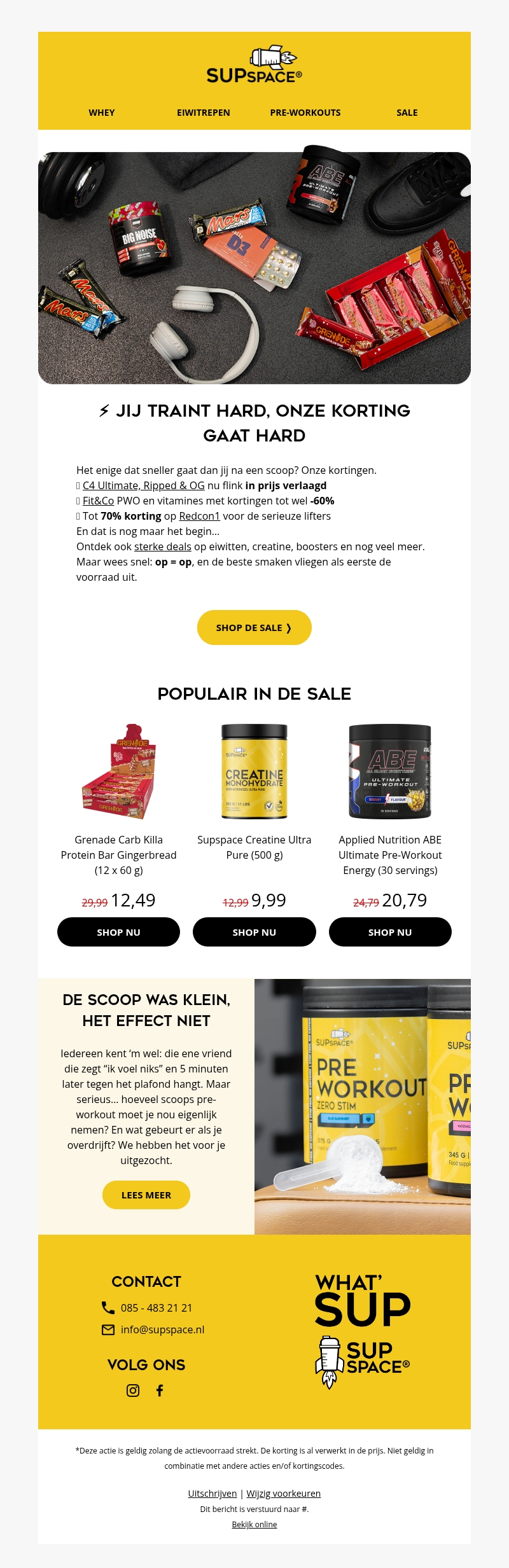This screenshot has width=509, height=1568.
Task: Go to the EIWITREPEN category
Action: tap(204, 113)
